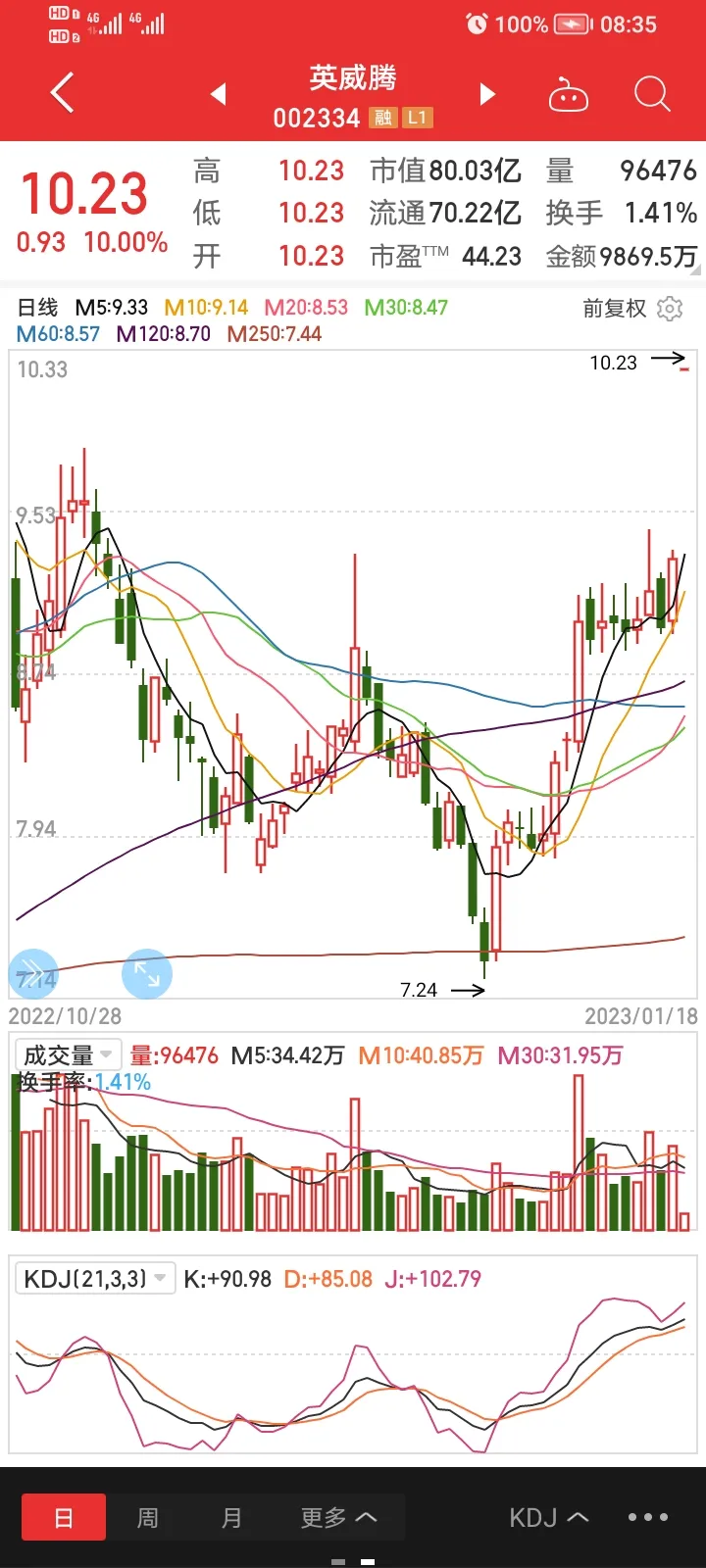
Task: Expand 更多 chart periods
Action: (338, 1518)
